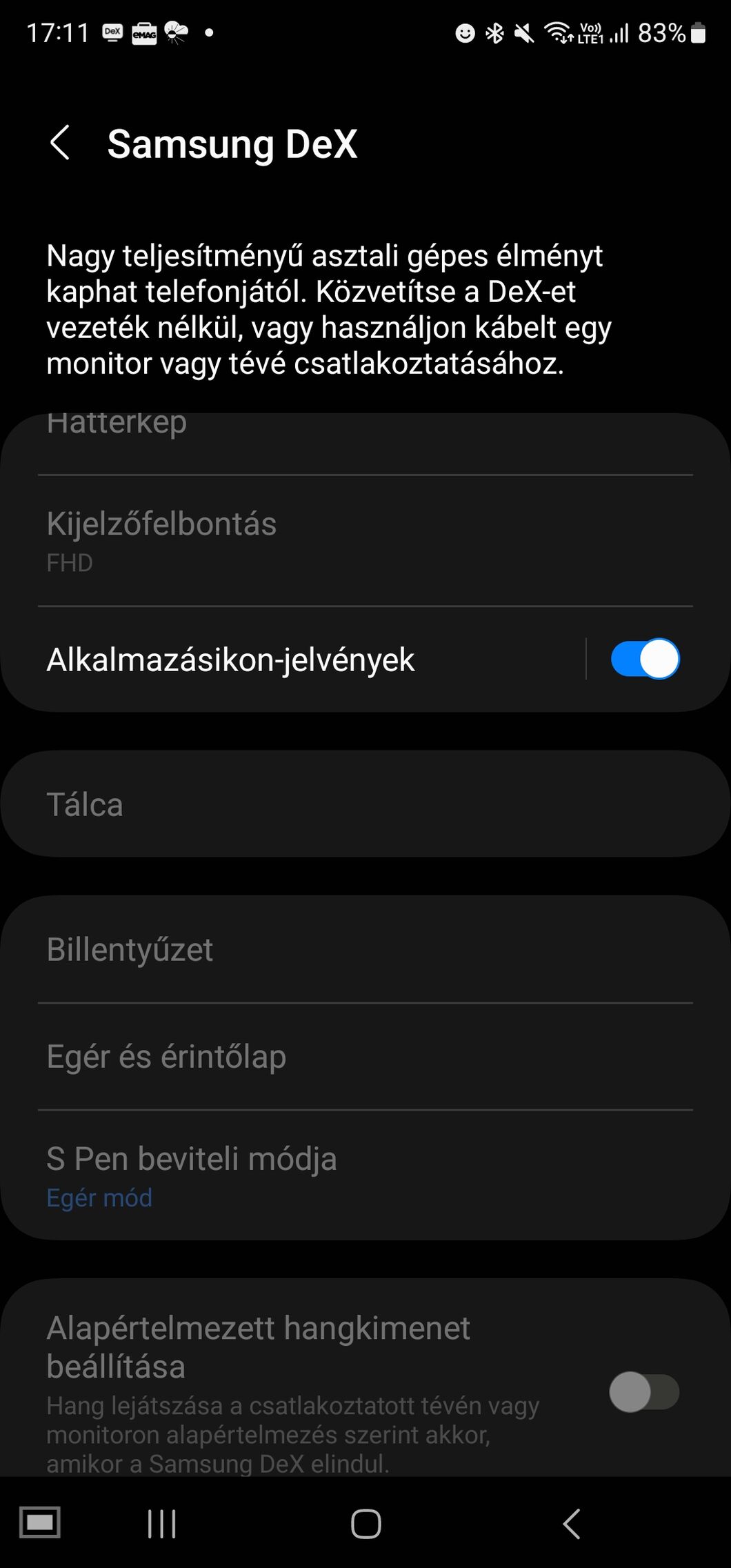Tap the DeX icon in navigation bar
This screenshot has height=1568, width=731.
click(40, 1523)
